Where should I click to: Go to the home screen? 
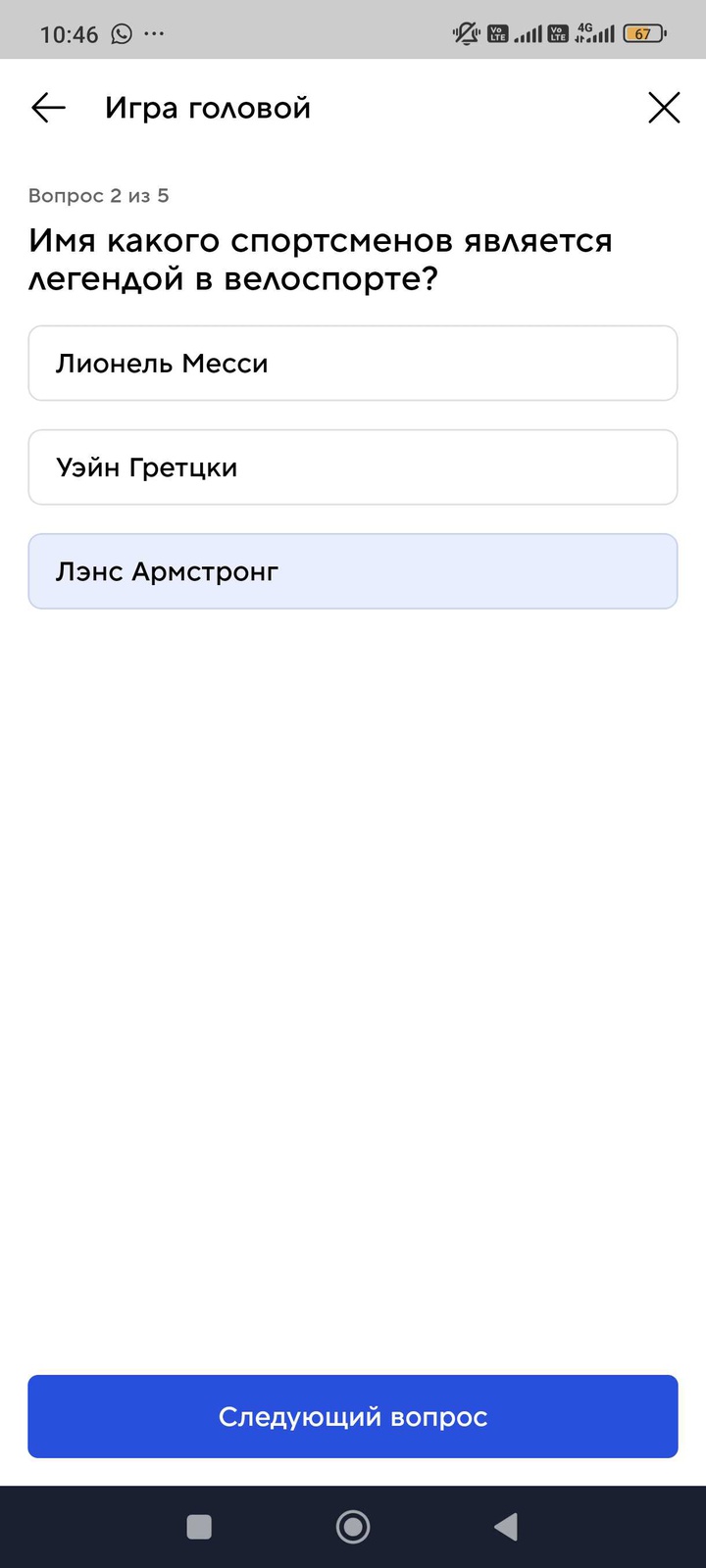click(353, 1527)
